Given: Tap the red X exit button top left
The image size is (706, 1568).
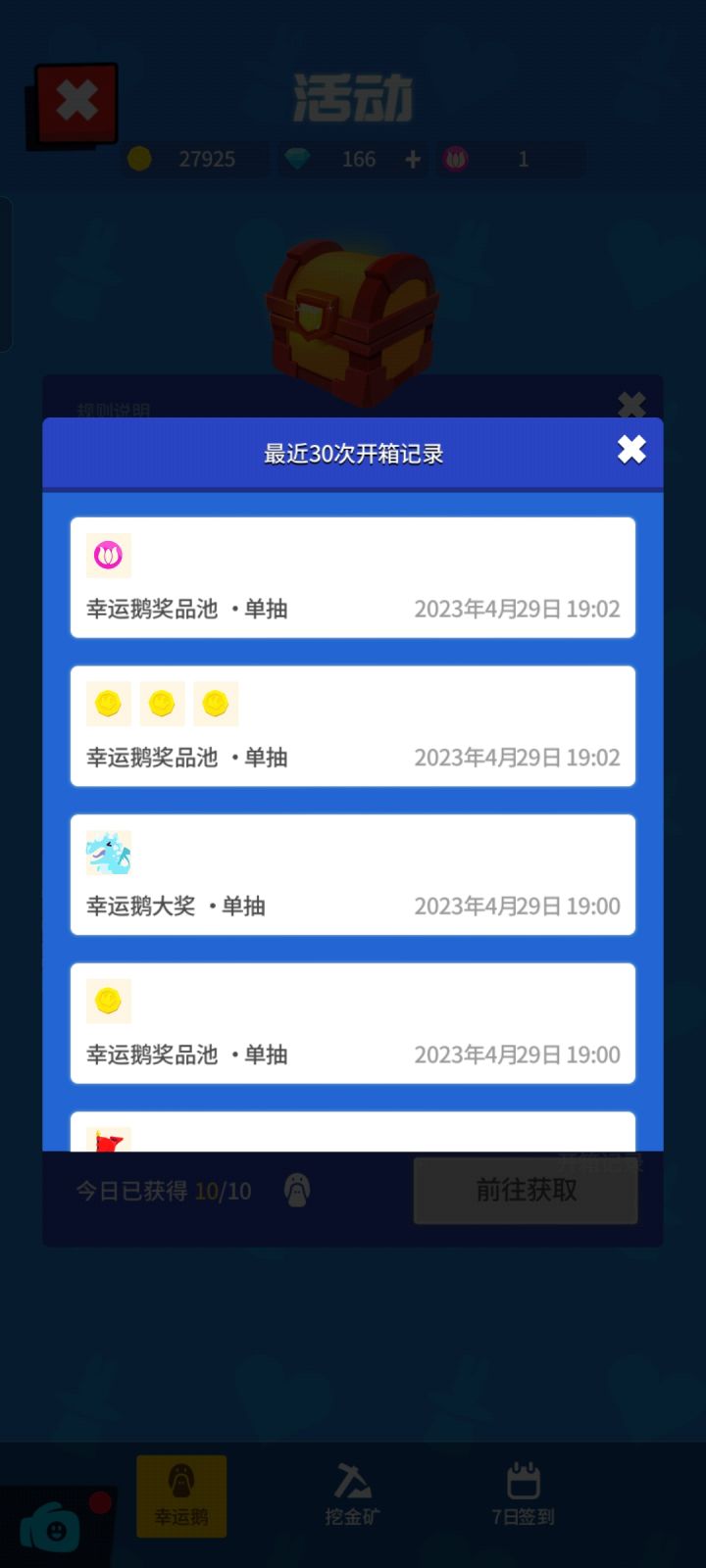Looking at the screenshot, I should [x=76, y=98].
